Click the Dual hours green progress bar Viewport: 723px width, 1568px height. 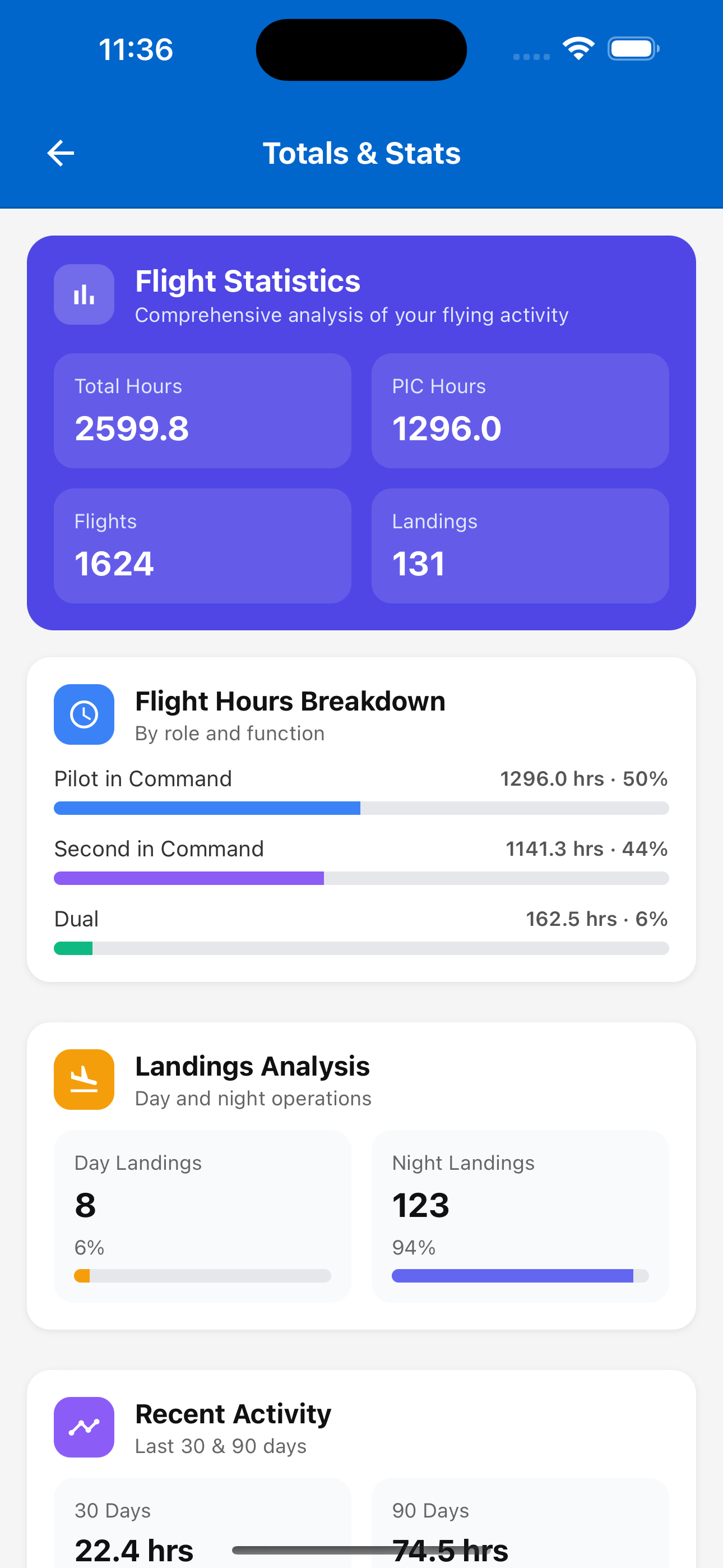(361, 948)
